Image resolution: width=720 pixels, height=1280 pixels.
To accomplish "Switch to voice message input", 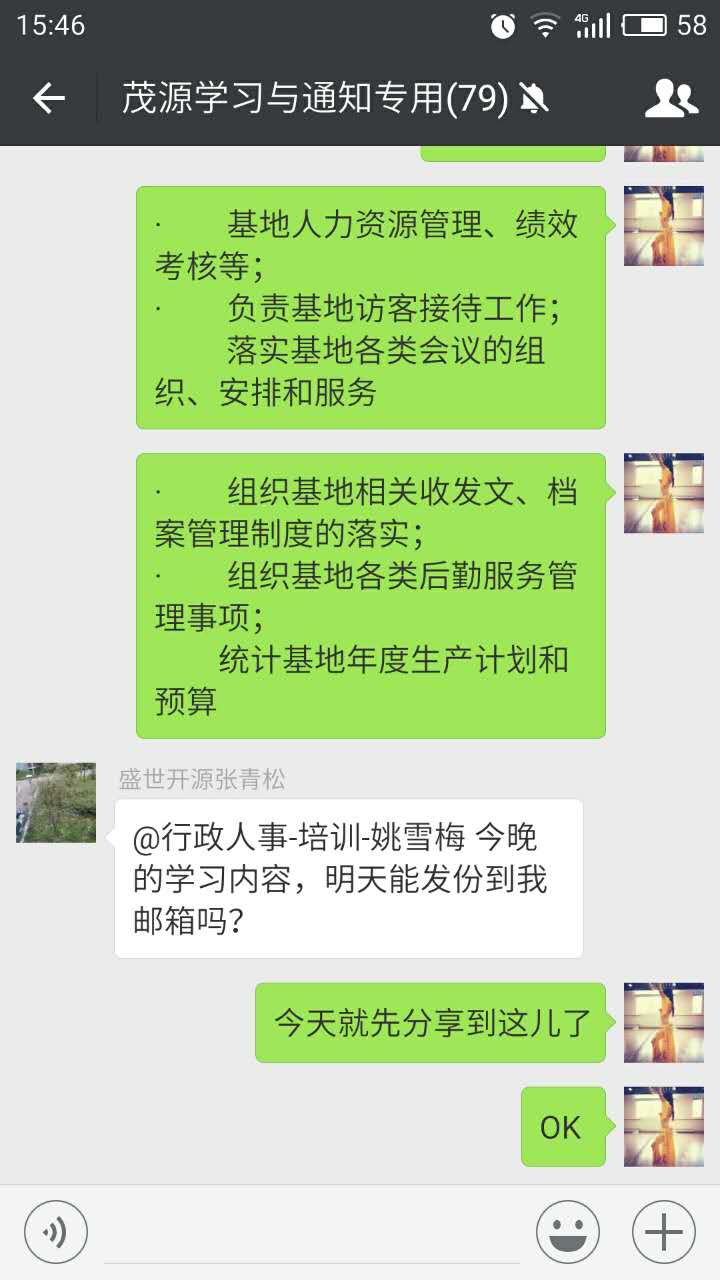I will [x=56, y=1231].
